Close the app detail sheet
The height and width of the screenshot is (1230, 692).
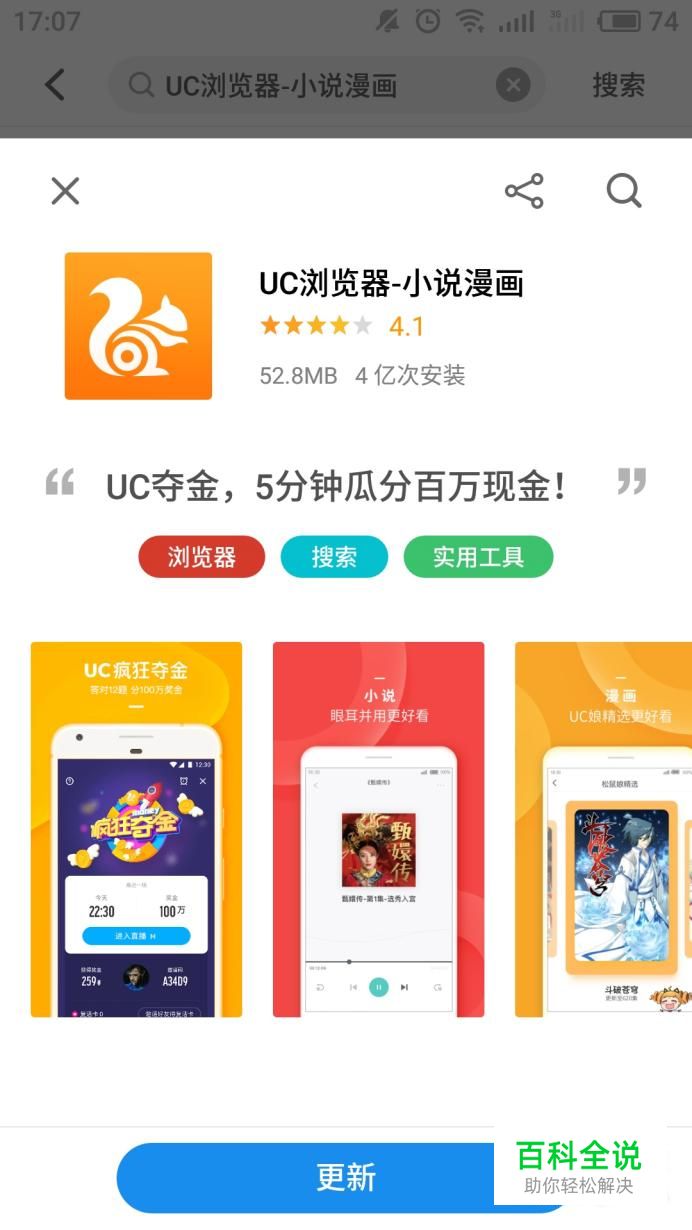tap(65, 191)
